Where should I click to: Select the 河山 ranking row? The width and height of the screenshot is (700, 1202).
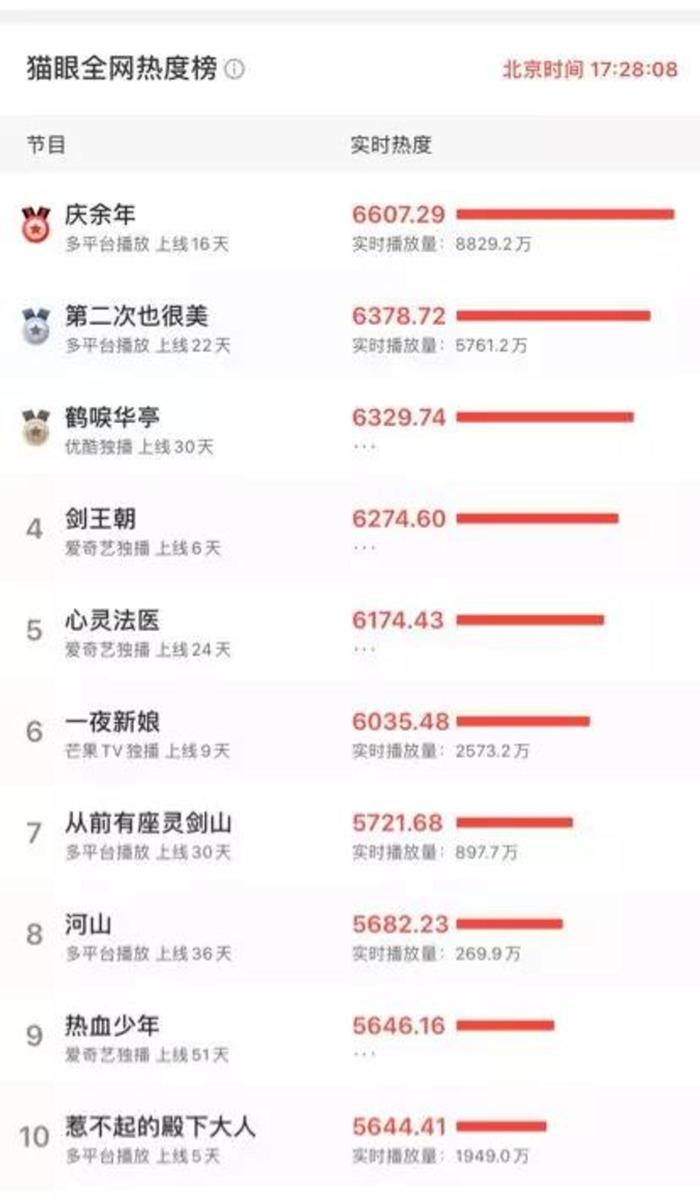350,937
